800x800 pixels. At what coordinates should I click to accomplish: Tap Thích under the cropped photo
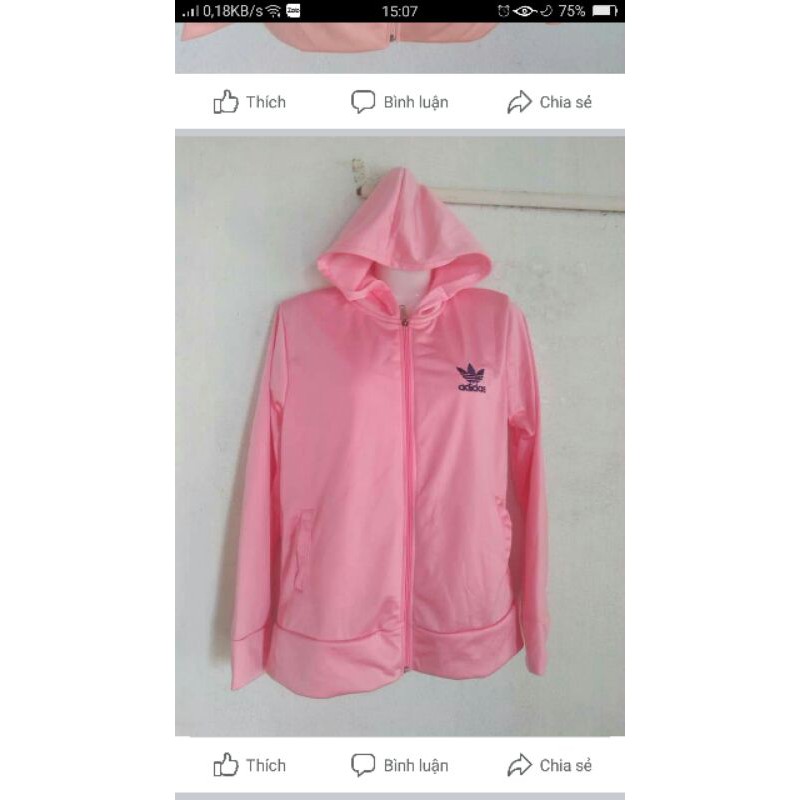[x=250, y=102]
